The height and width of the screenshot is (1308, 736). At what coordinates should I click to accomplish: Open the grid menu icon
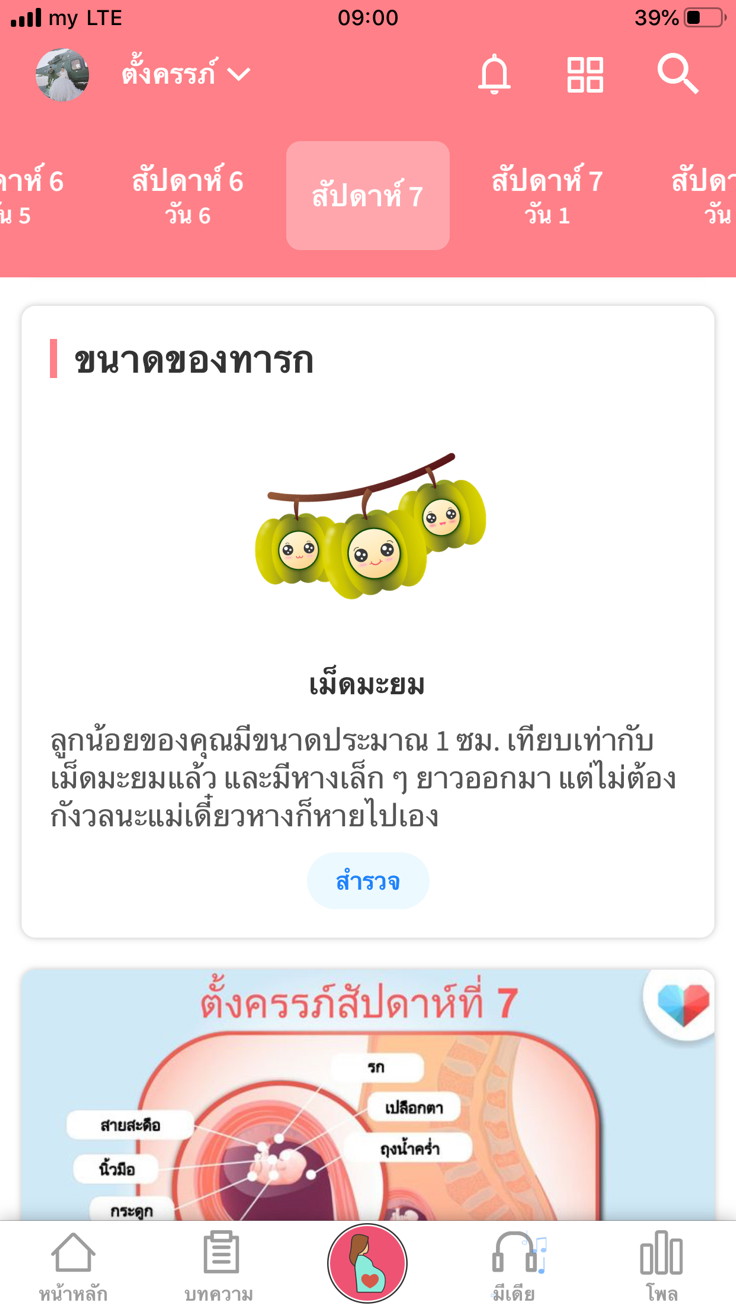point(585,75)
